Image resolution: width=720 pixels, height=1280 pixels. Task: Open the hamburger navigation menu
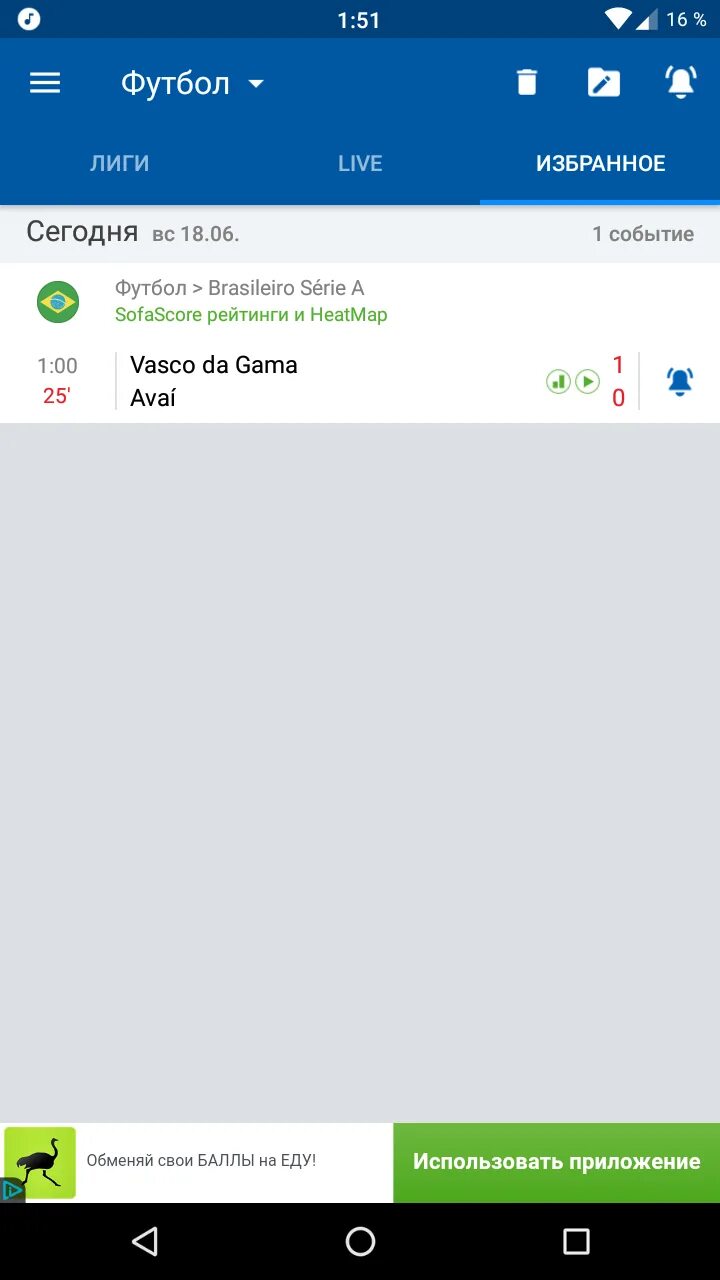pos(45,83)
